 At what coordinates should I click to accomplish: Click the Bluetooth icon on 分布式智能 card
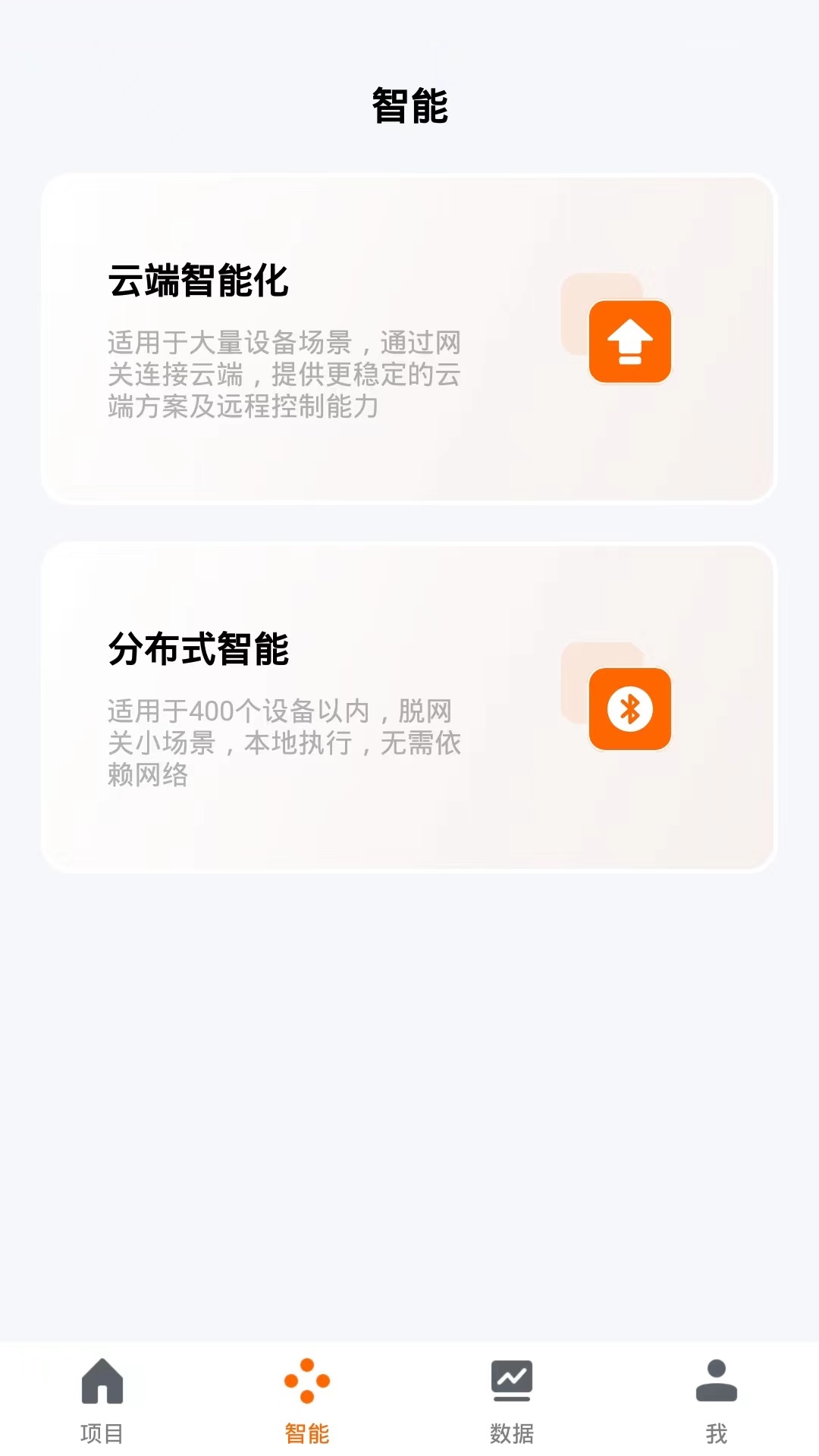pyautogui.click(x=631, y=709)
